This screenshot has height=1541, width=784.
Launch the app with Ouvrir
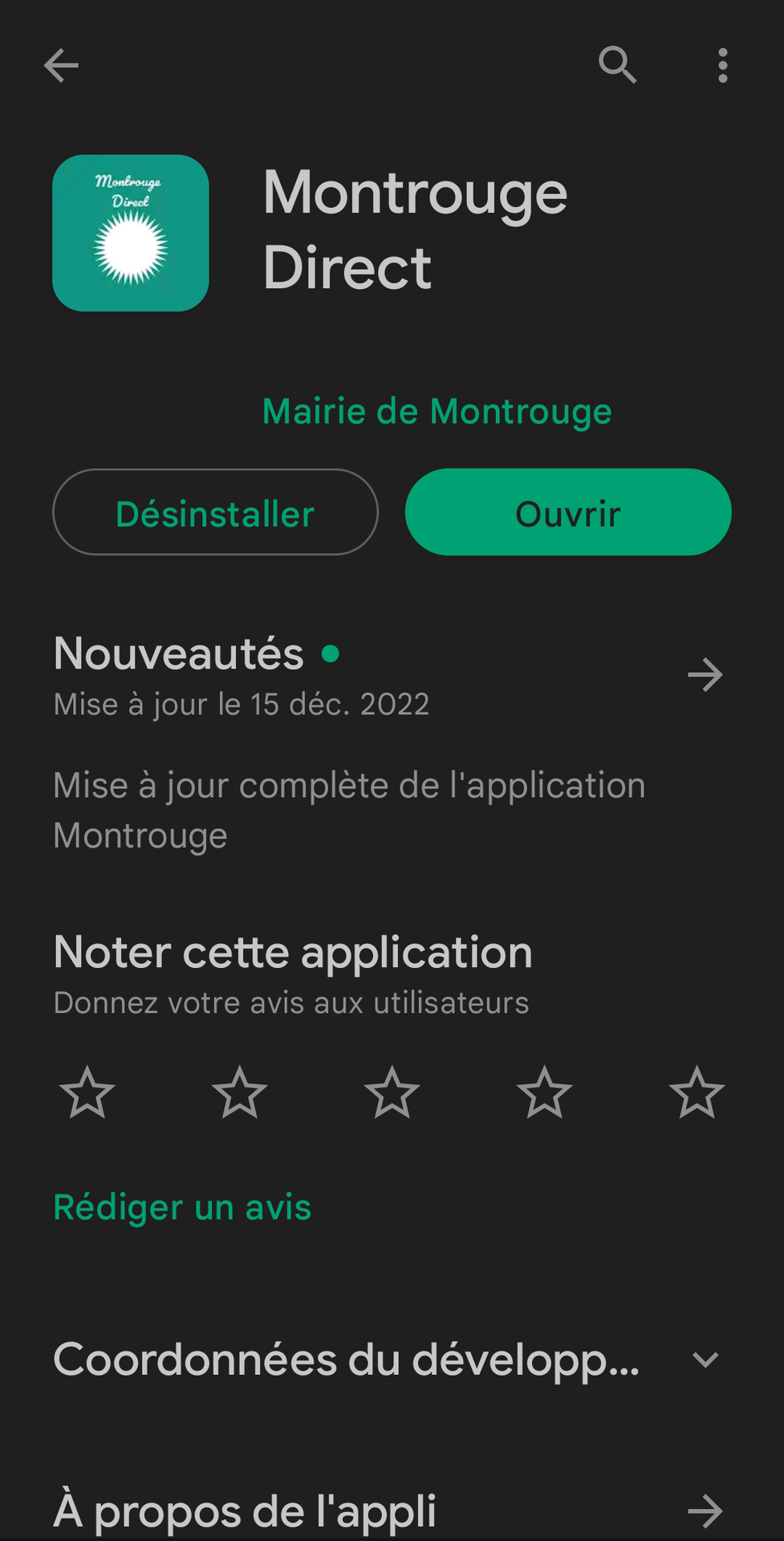pos(568,512)
